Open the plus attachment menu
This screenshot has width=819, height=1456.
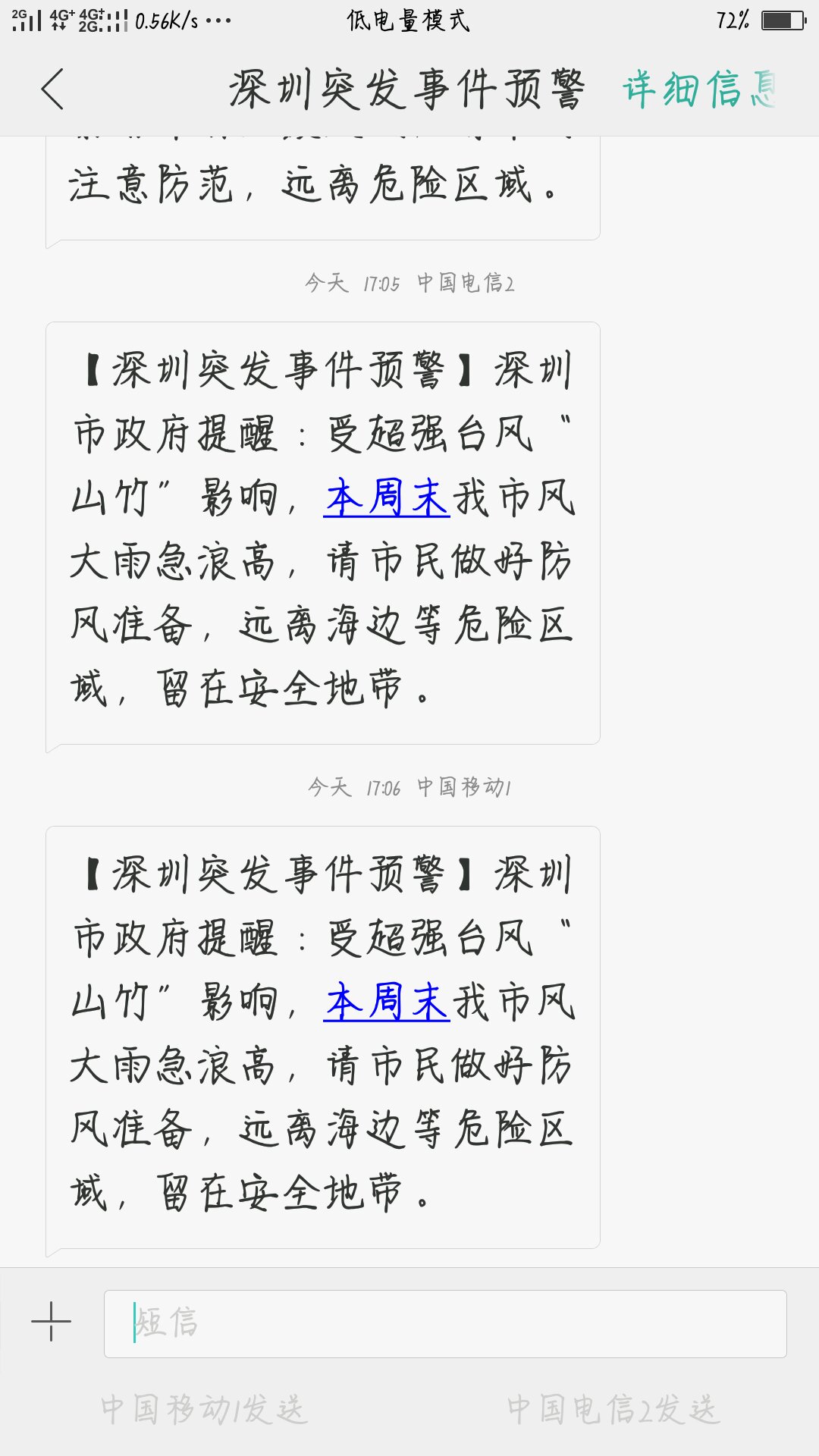click(51, 1322)
